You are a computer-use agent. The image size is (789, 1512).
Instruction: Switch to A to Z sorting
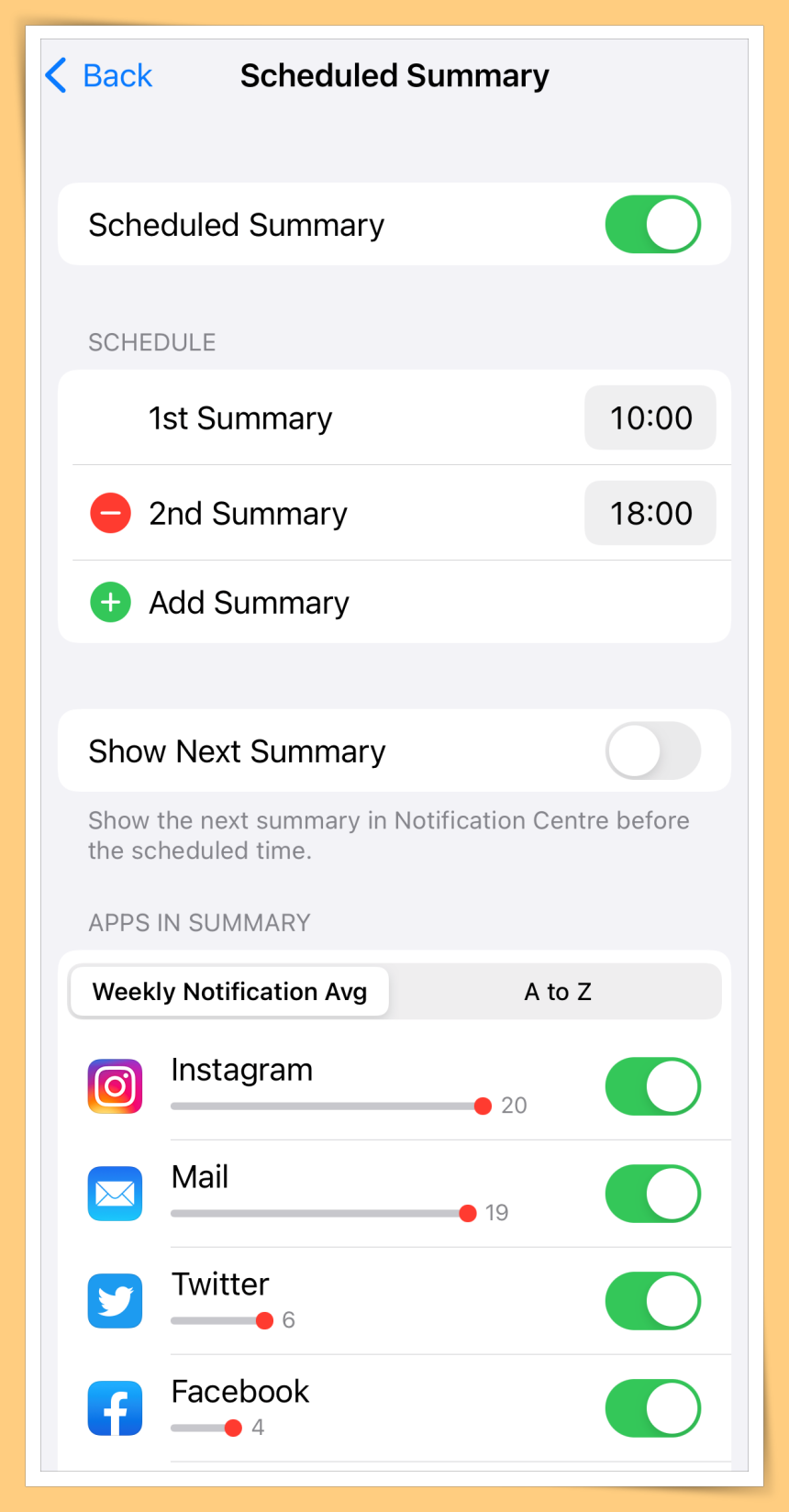557,992
